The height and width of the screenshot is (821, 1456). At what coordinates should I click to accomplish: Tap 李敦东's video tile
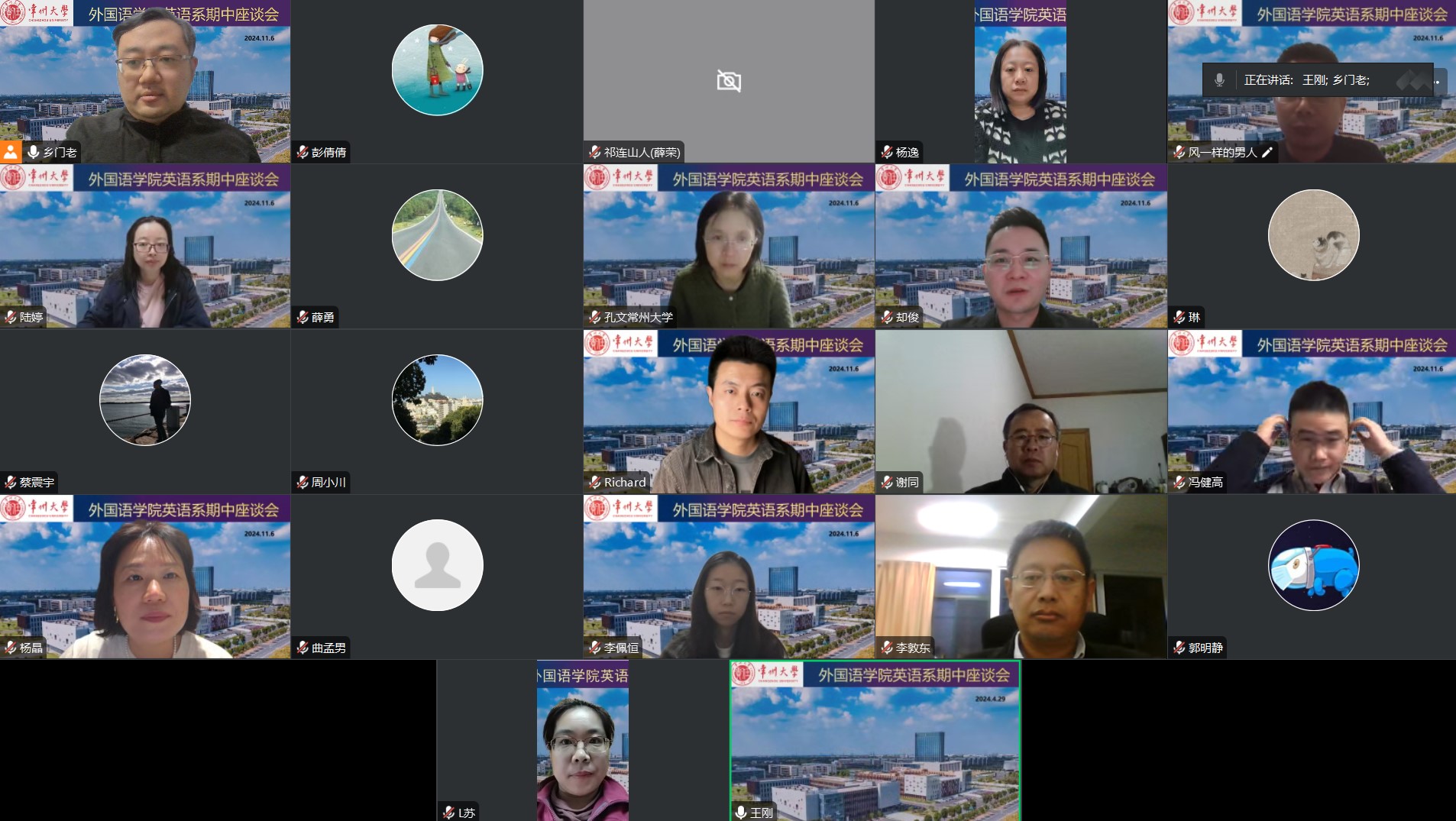click(1021, 578)
